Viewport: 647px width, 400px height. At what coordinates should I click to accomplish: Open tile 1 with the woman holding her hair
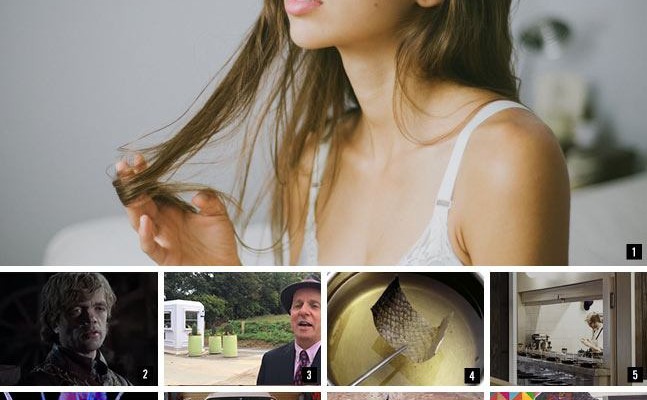coord(323,132)
